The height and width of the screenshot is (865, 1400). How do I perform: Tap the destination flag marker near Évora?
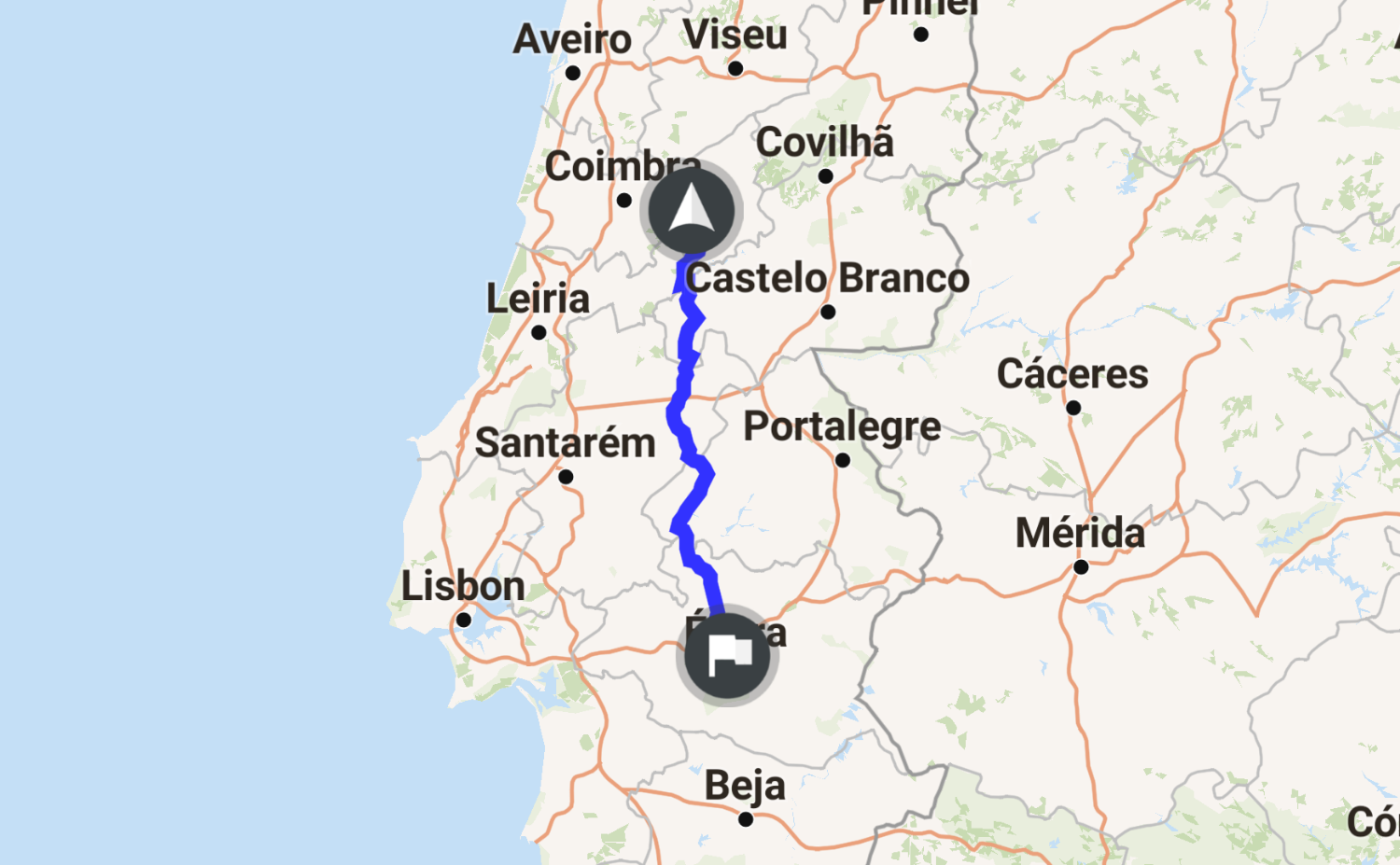[x=727, y=655]
